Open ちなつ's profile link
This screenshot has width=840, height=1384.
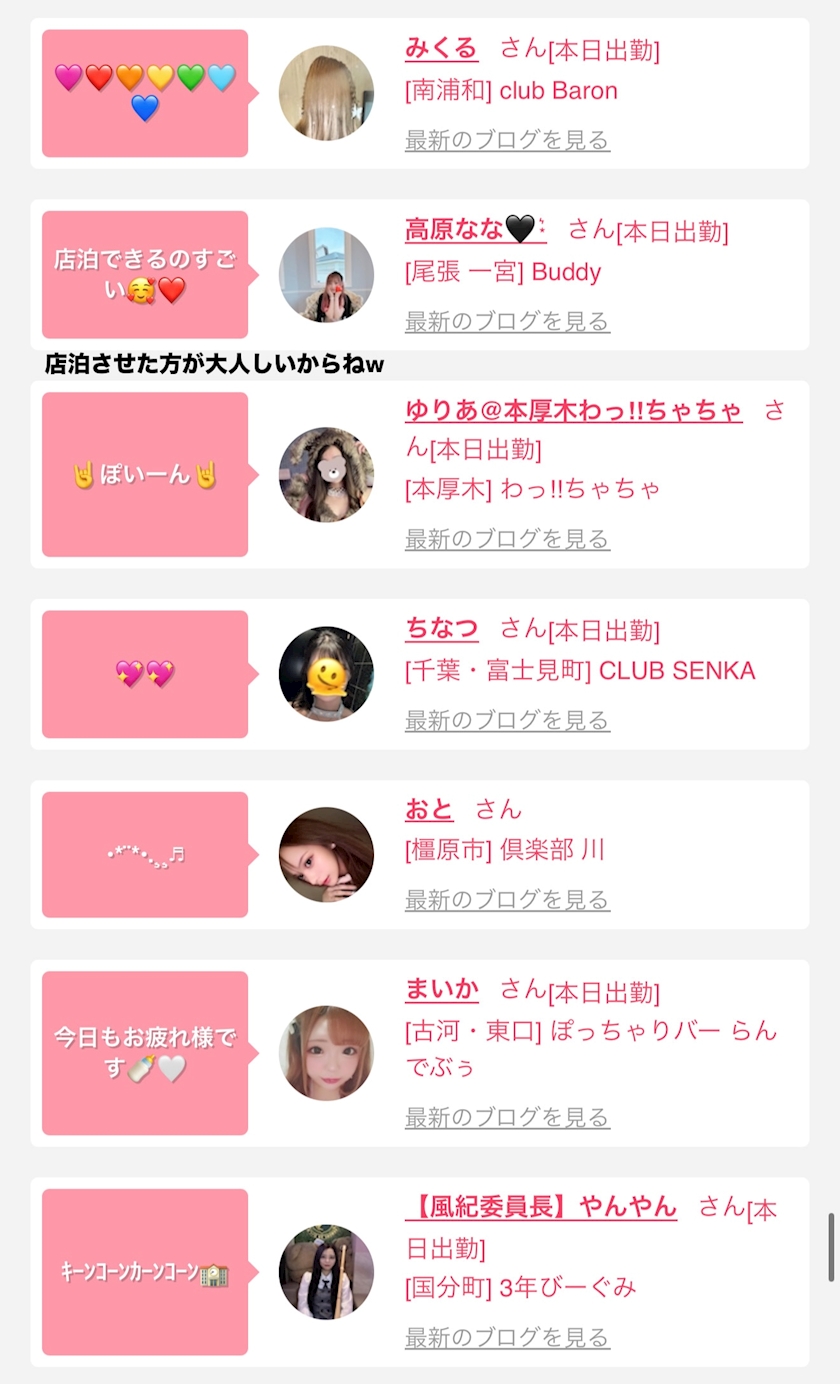[x=441, y=629]
